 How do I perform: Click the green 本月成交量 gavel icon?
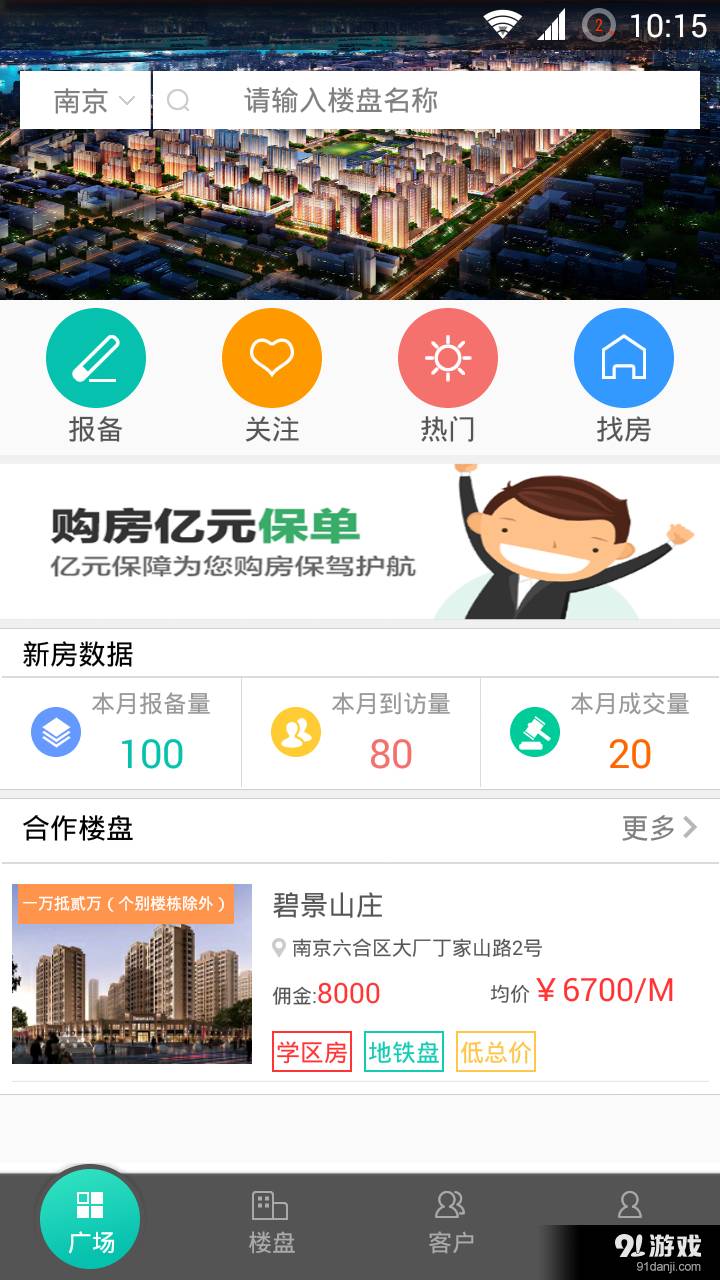pyautogui.click(x=534, y=732)
